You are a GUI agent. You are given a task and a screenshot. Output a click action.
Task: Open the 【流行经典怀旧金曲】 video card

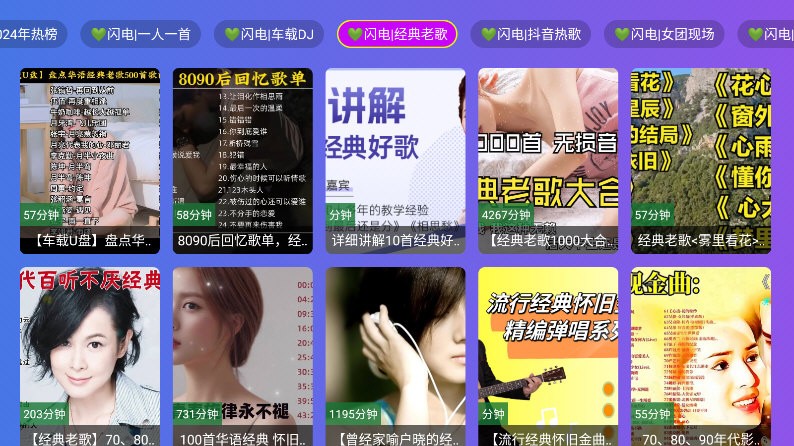click(x=548, y=355)
